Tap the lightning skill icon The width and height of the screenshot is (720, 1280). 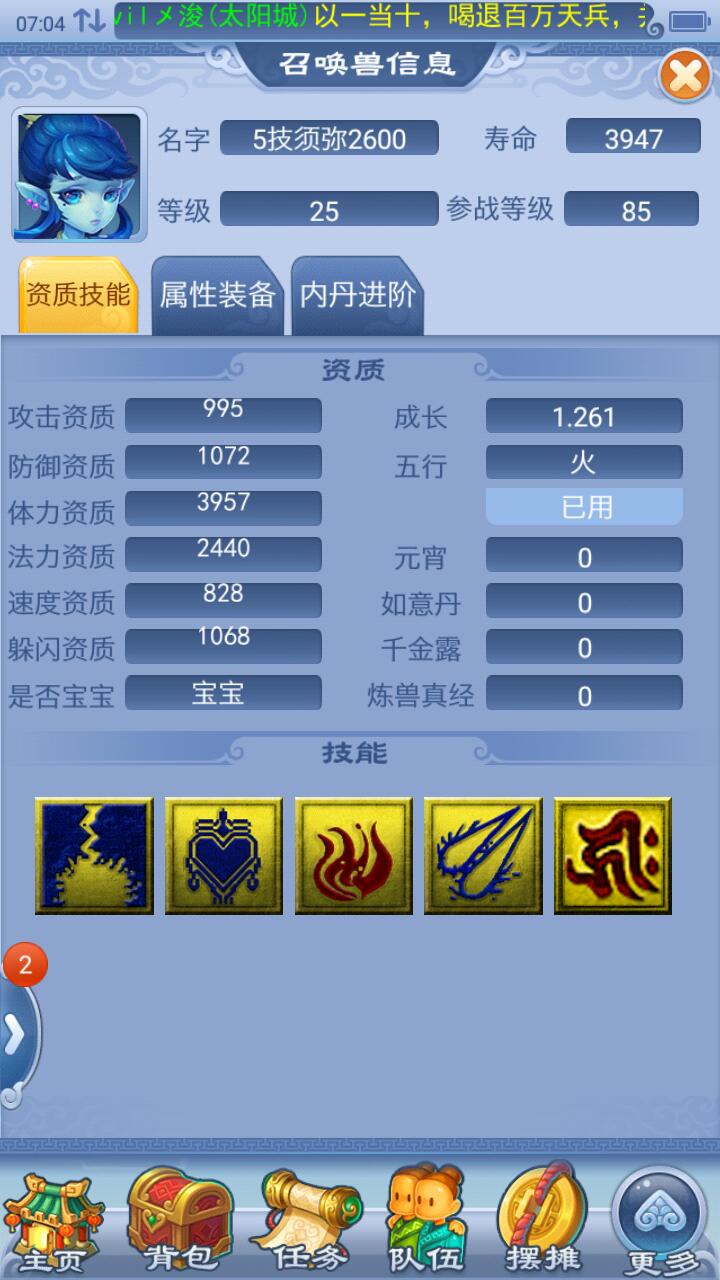(x=94, y=856)
